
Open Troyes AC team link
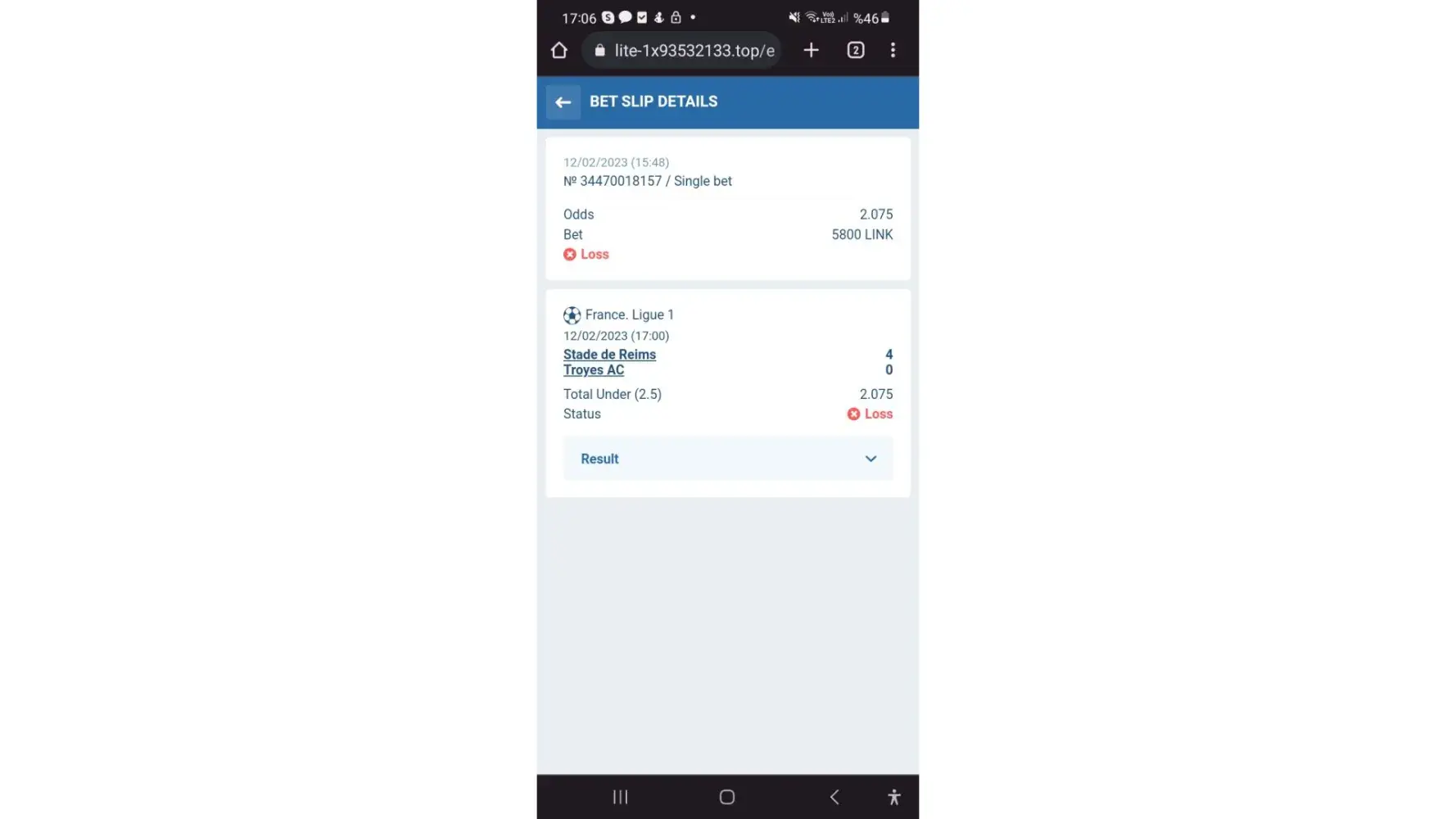click(x=594, y=370)
